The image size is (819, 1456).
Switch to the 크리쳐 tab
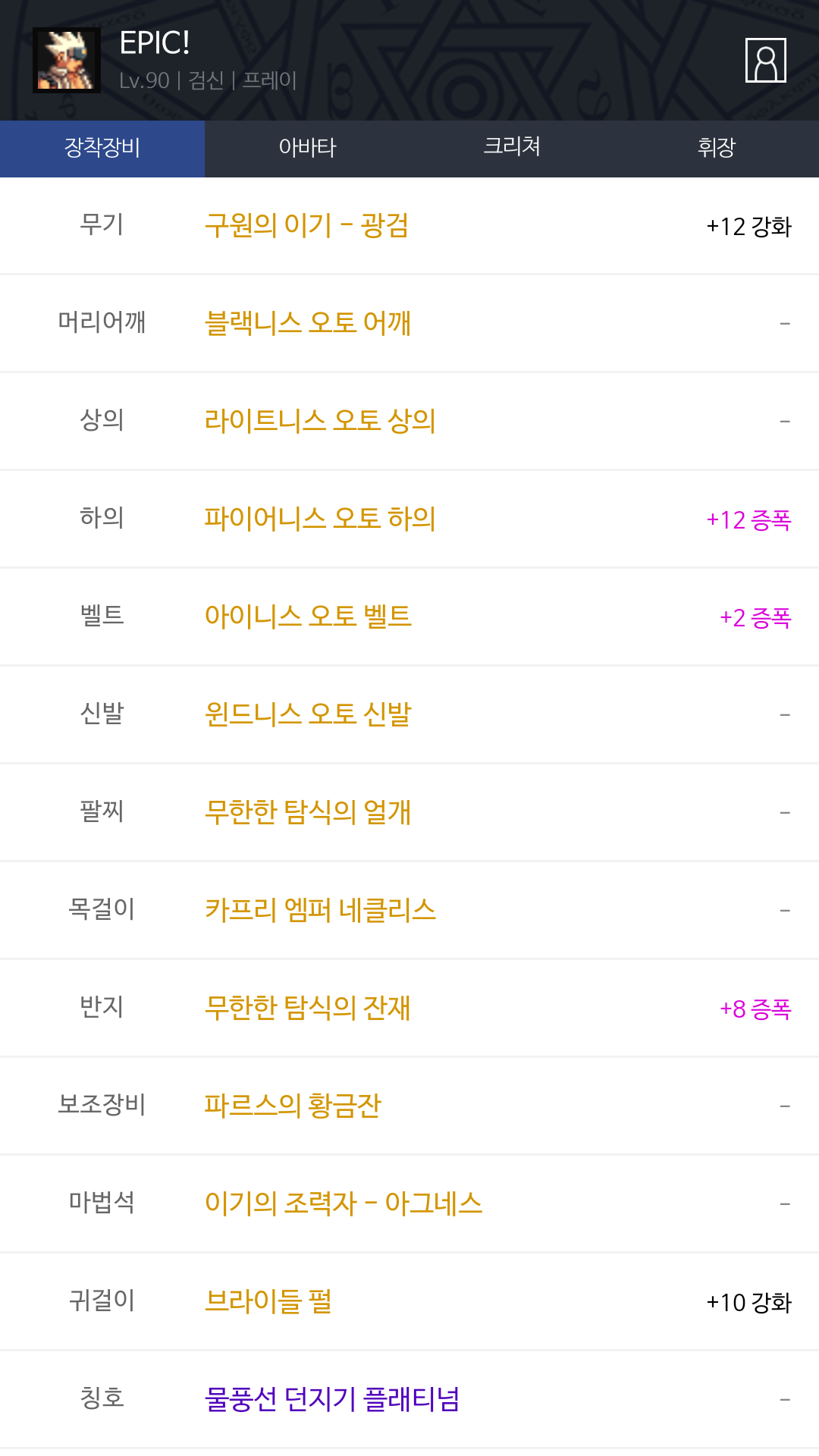tap(512, 148)
